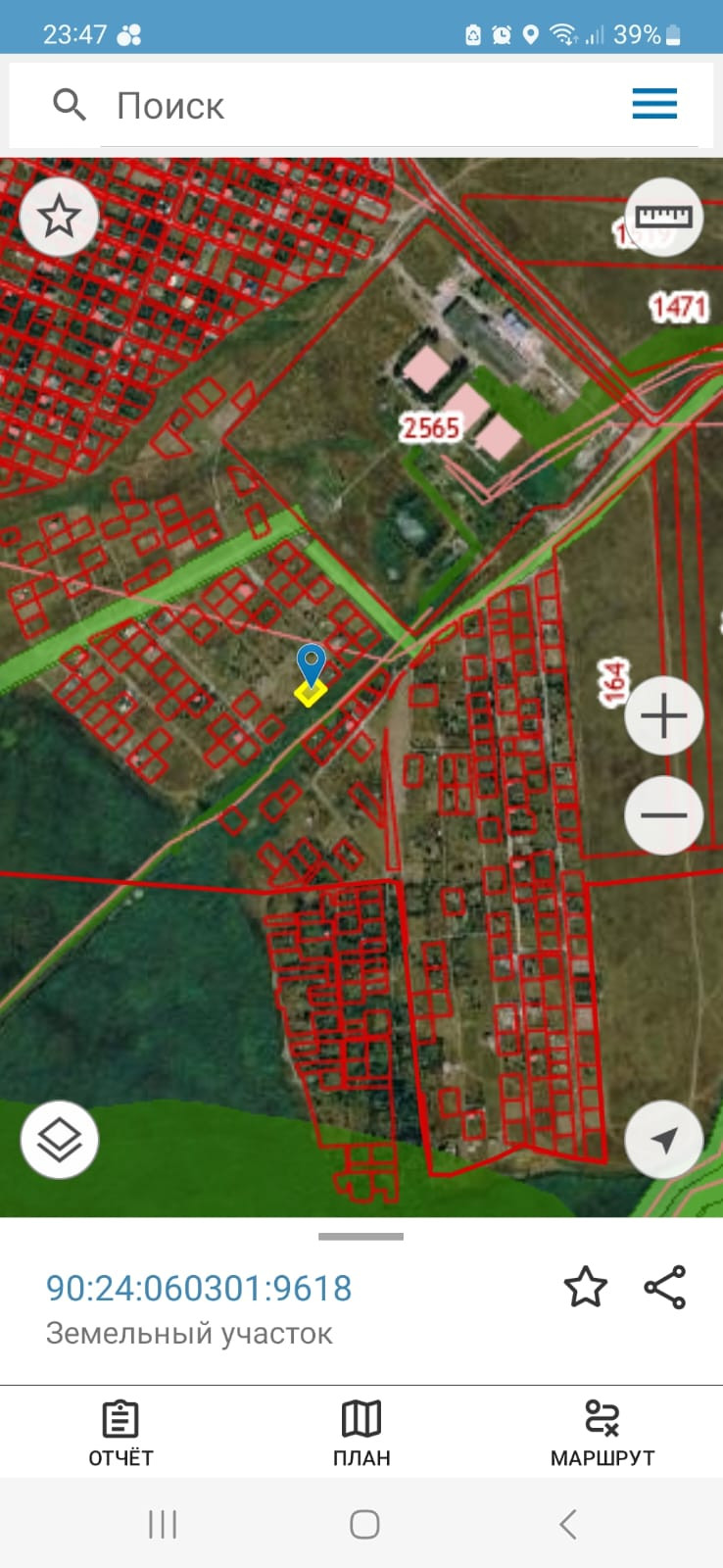Viewport: 723px width, 1568px height.
Task: Open cadastral number 90:24:060301:9618 details
Action: 199,1288
